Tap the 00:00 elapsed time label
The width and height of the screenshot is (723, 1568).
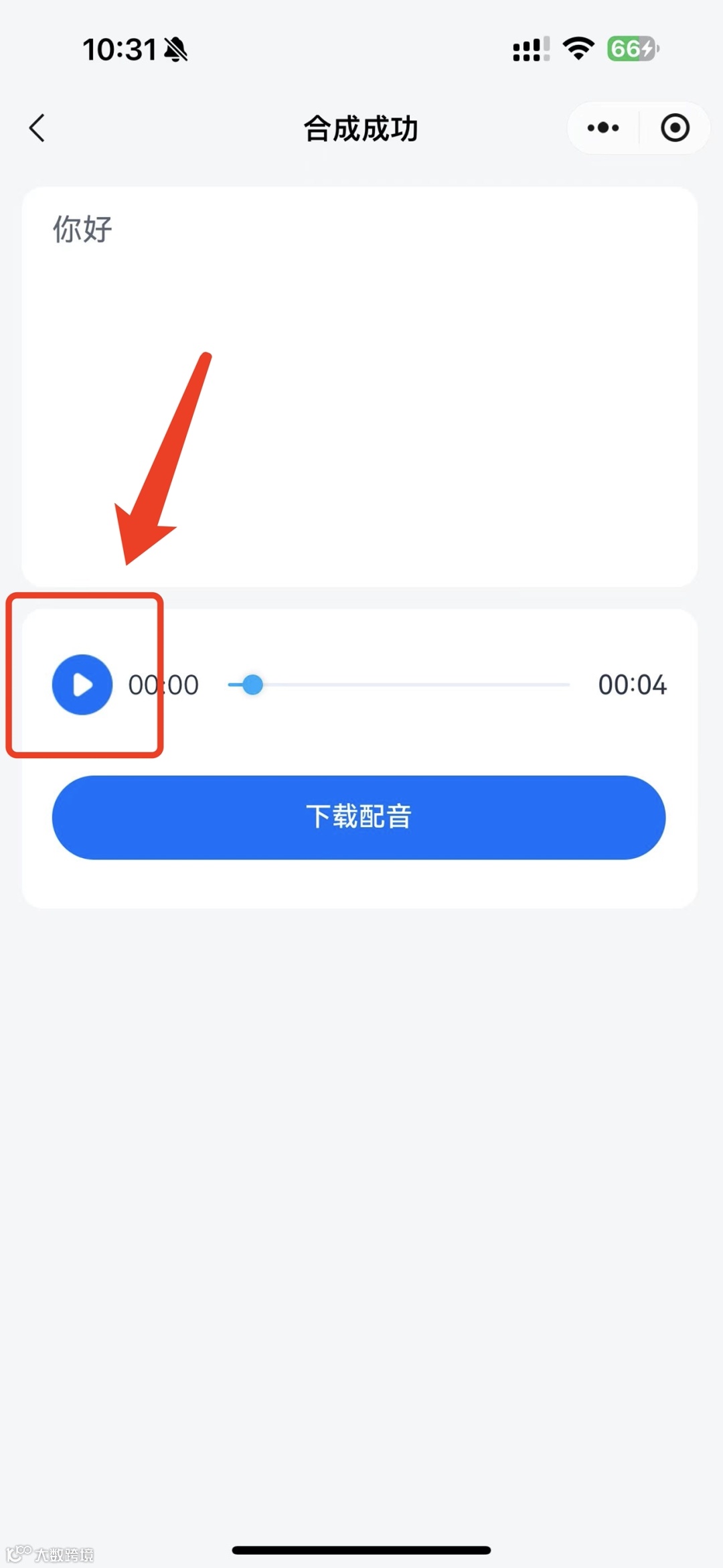coord(163,684)
